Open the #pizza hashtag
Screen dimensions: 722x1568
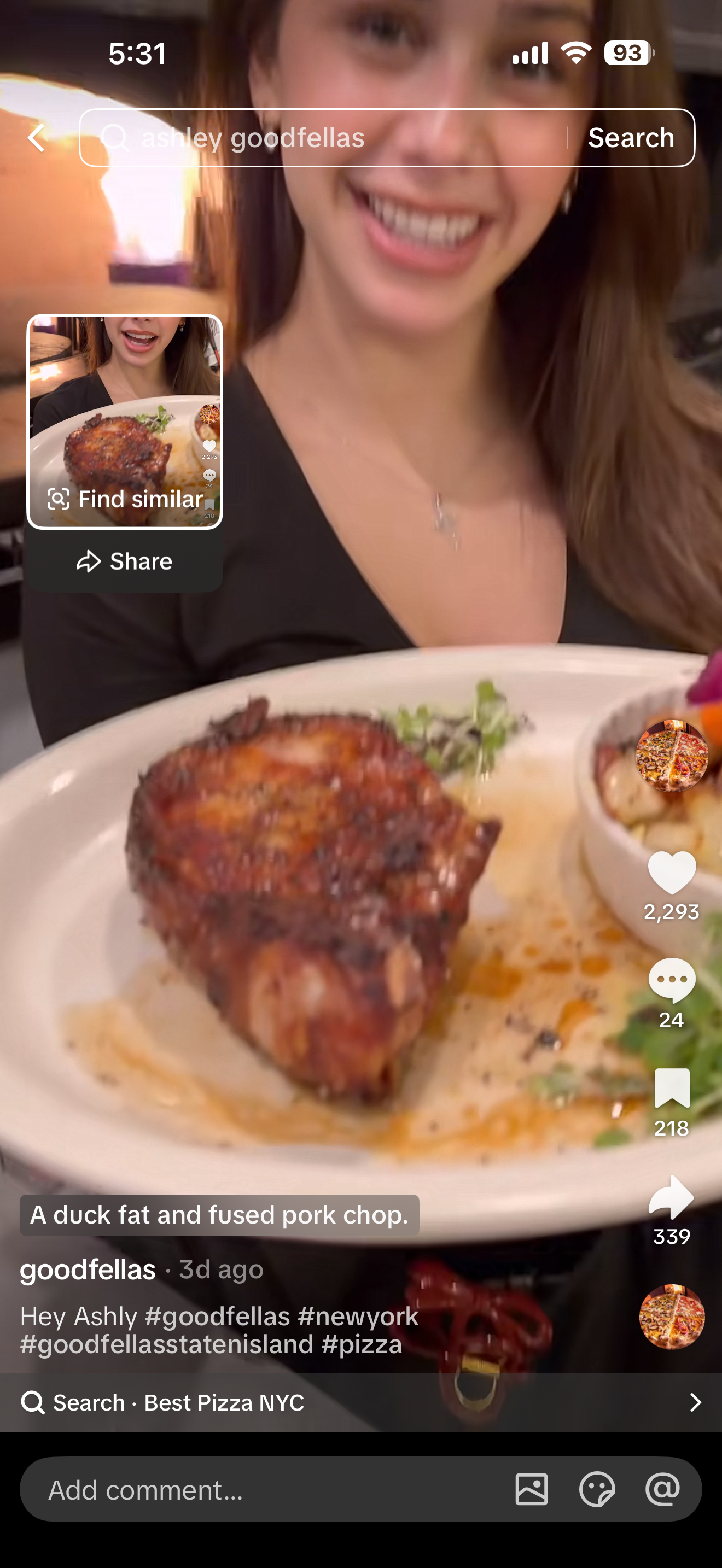coord(362,1344)
